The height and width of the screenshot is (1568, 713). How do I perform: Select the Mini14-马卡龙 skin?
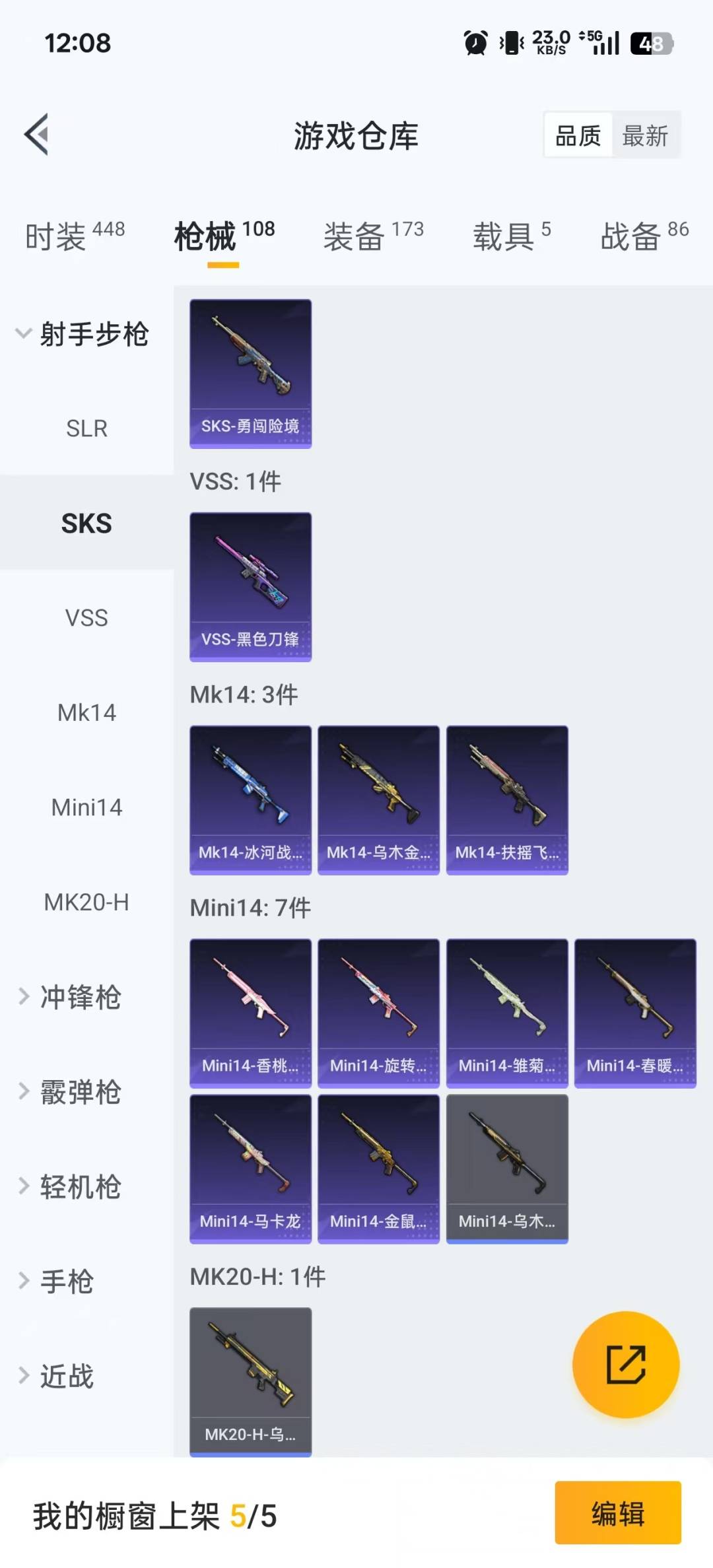(250, 1166)
